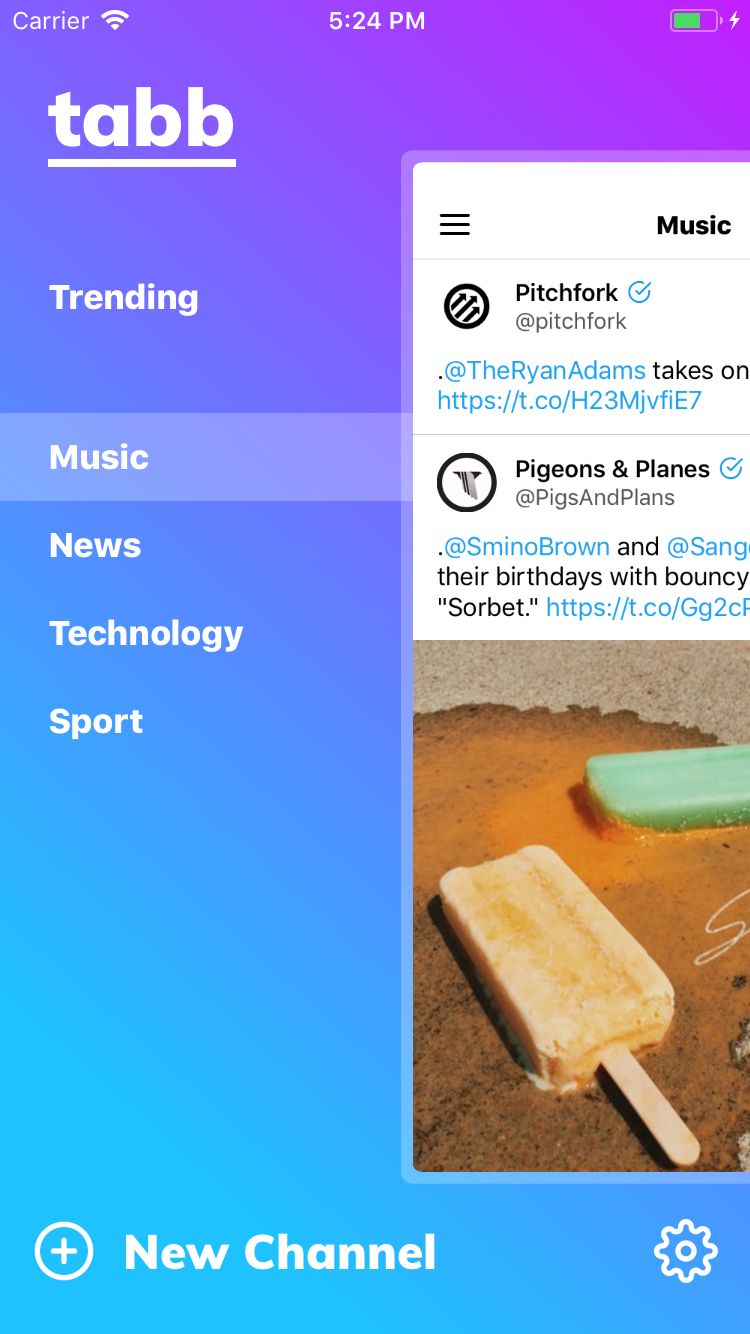Switch to the News channel
Image resolution: width=750 pixels, height=1334 pixels.
(x=95, y=545)
